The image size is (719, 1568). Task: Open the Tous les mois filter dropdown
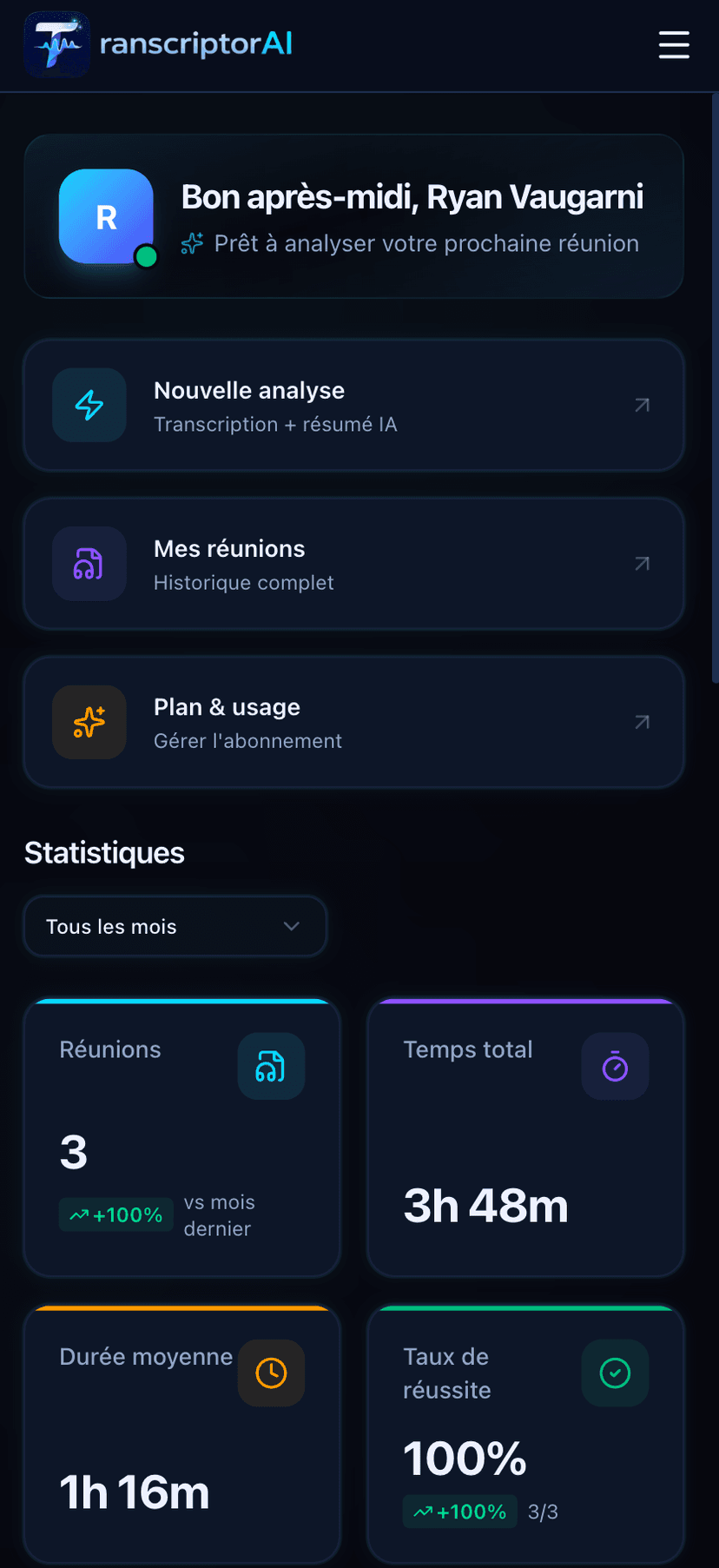[x=175, y=926]
